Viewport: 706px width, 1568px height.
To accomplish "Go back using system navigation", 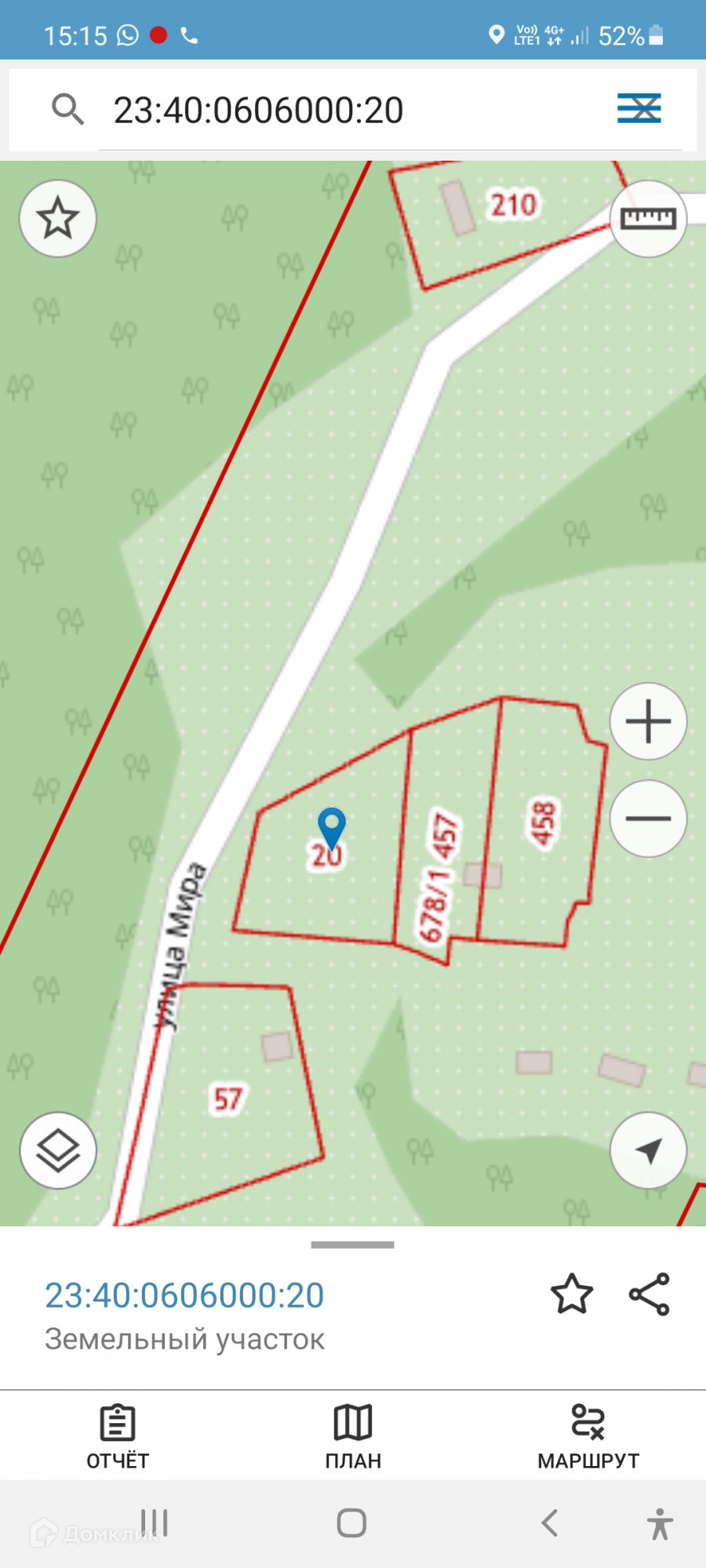I will tap(550, 1523).
